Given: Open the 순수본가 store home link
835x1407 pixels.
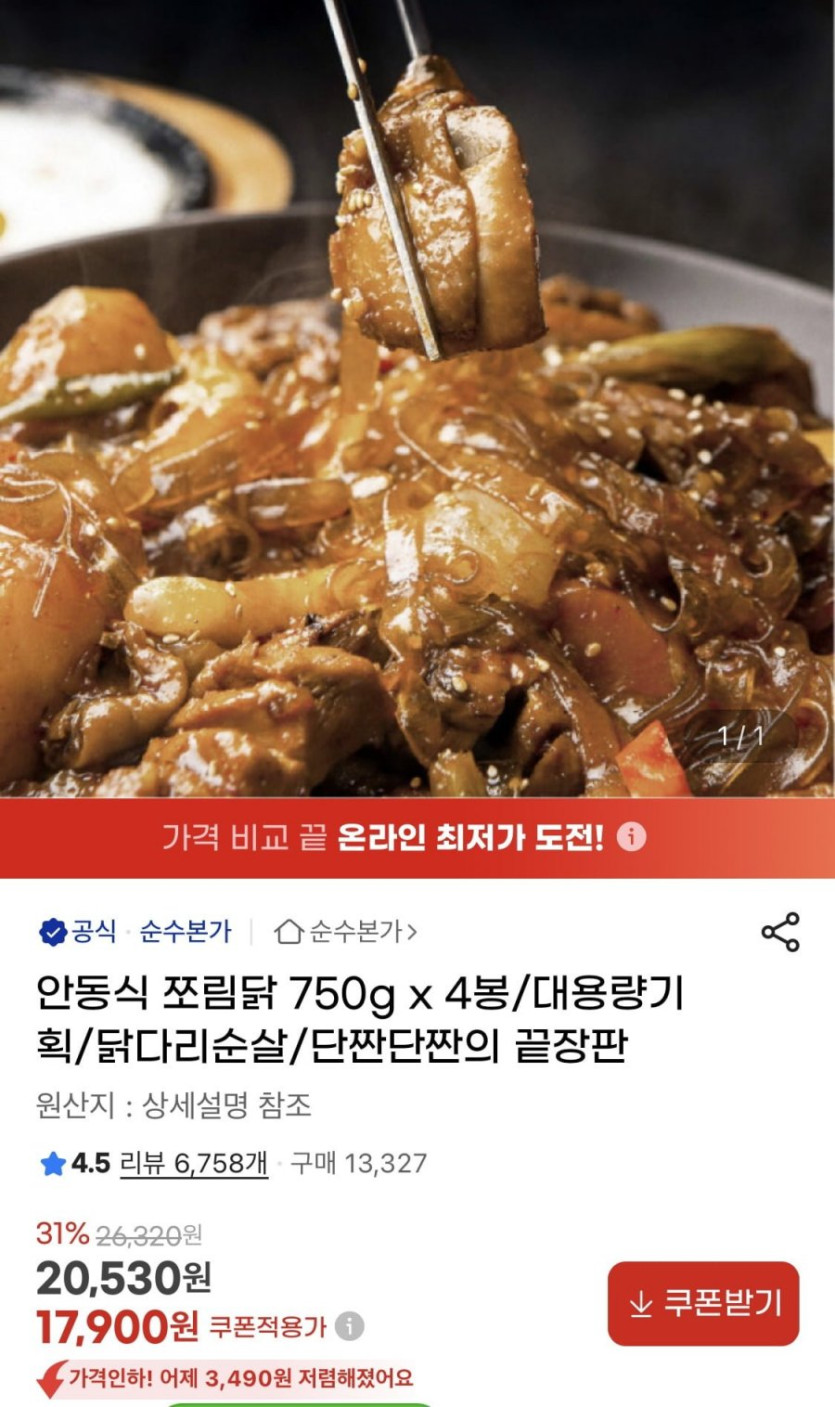Looking at the screenshot, I should [346, 932].
